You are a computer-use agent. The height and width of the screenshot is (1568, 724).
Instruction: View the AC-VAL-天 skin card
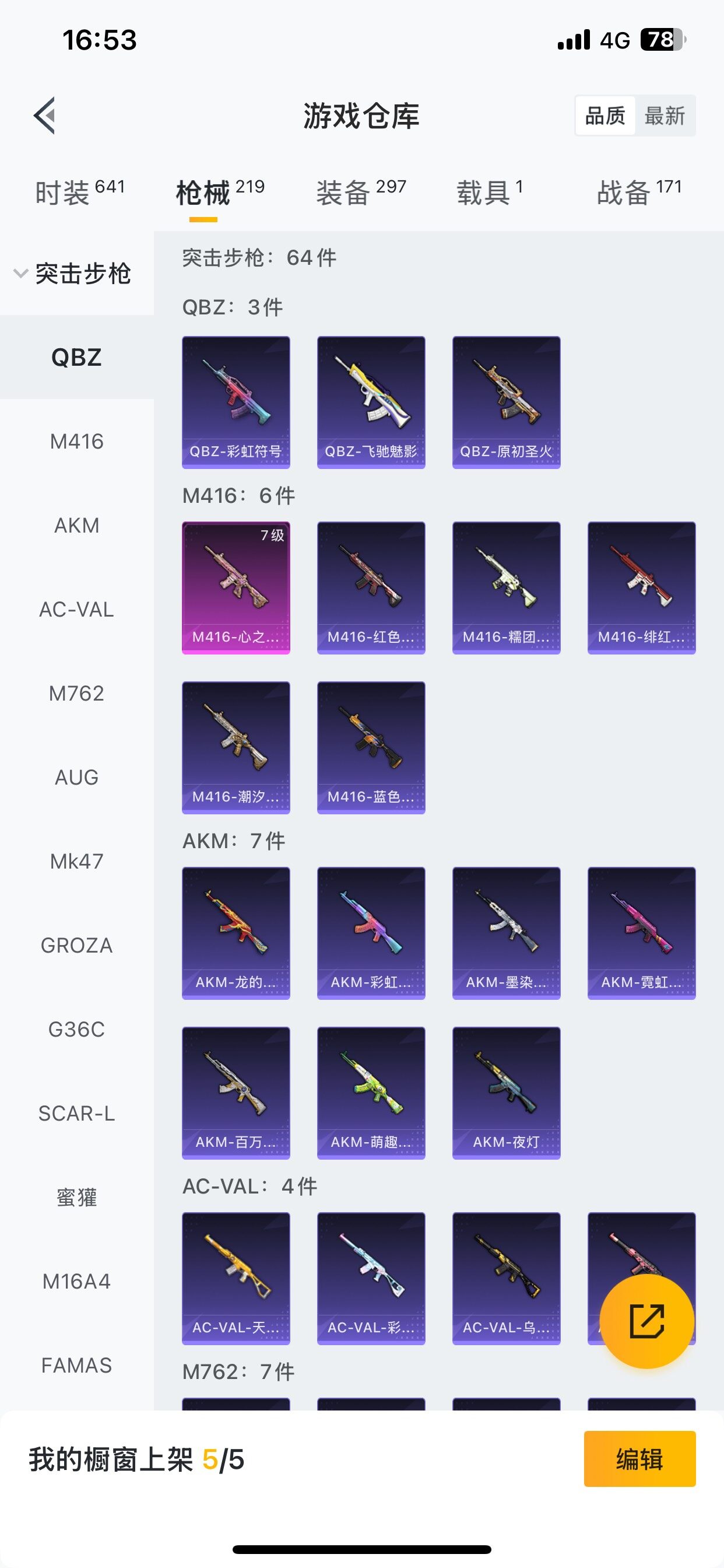(236, 1278)
